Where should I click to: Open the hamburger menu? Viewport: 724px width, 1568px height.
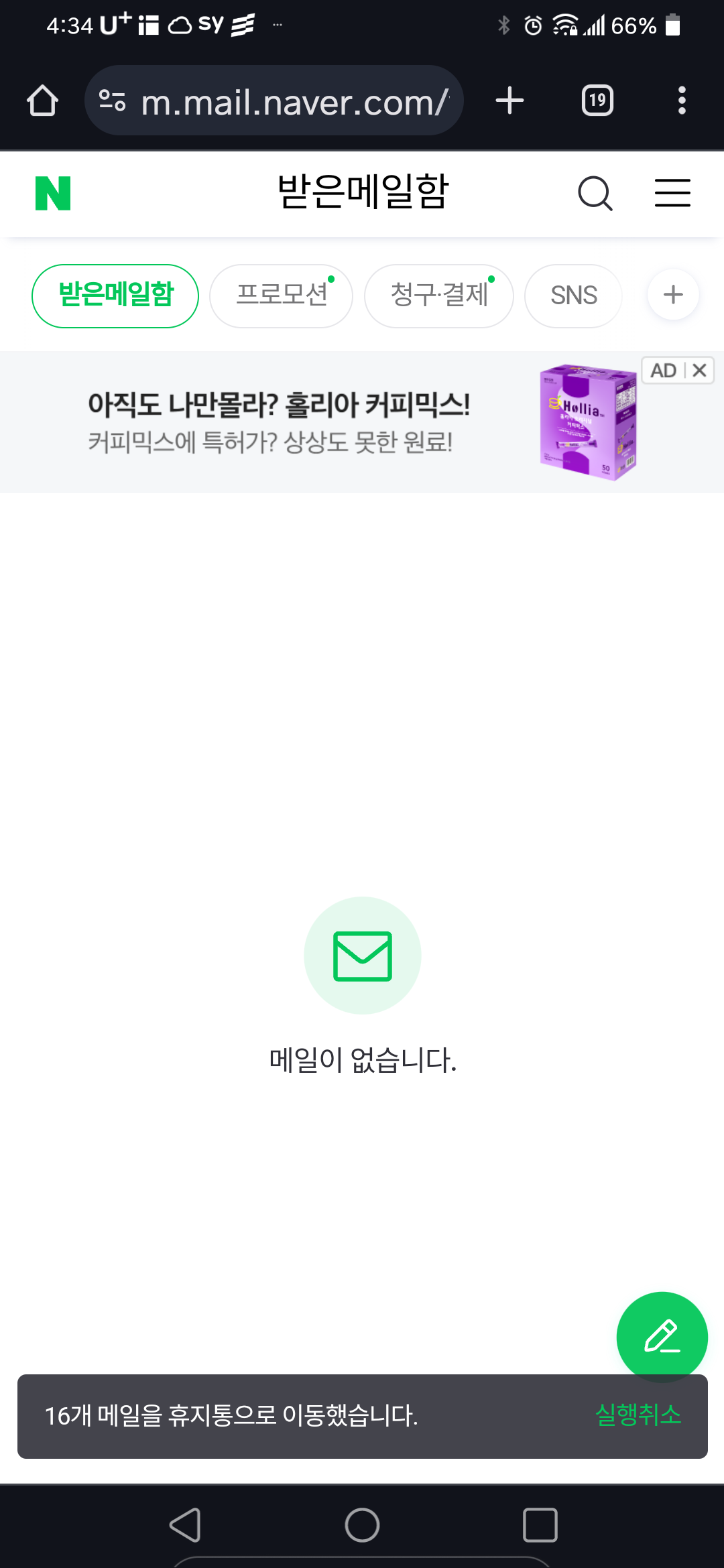(672, 193)
